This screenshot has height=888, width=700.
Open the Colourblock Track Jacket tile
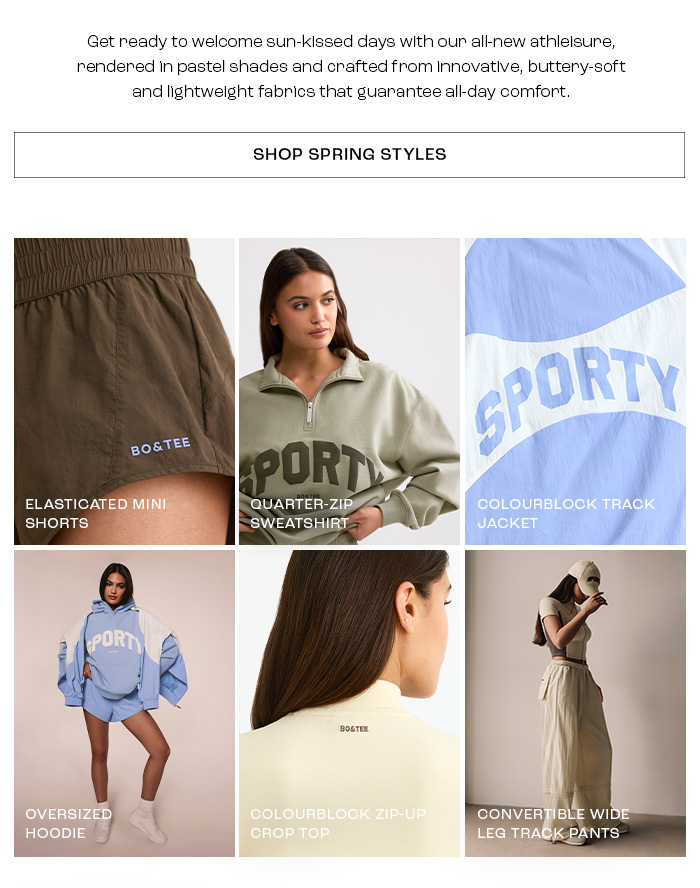[x=575, y=391]
